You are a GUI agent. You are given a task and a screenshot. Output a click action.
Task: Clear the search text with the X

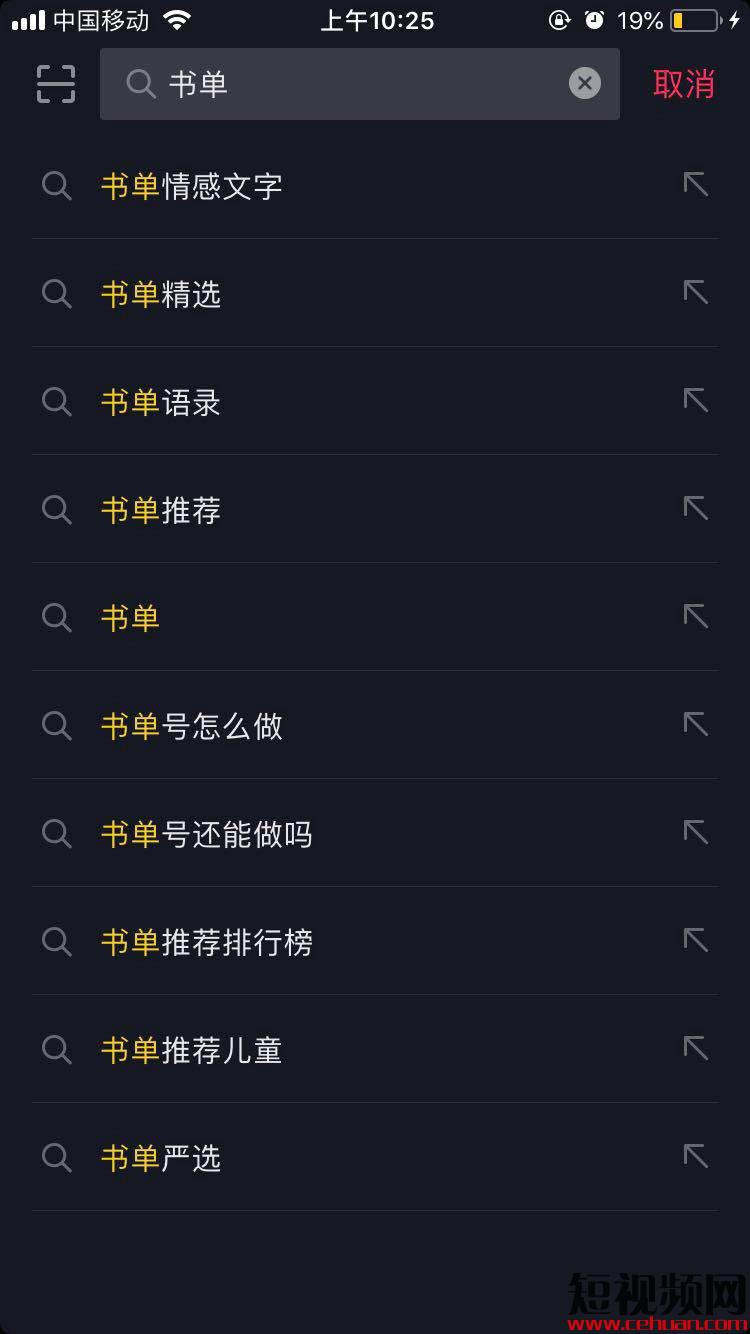pyautogui.click(x=585, y=83)
